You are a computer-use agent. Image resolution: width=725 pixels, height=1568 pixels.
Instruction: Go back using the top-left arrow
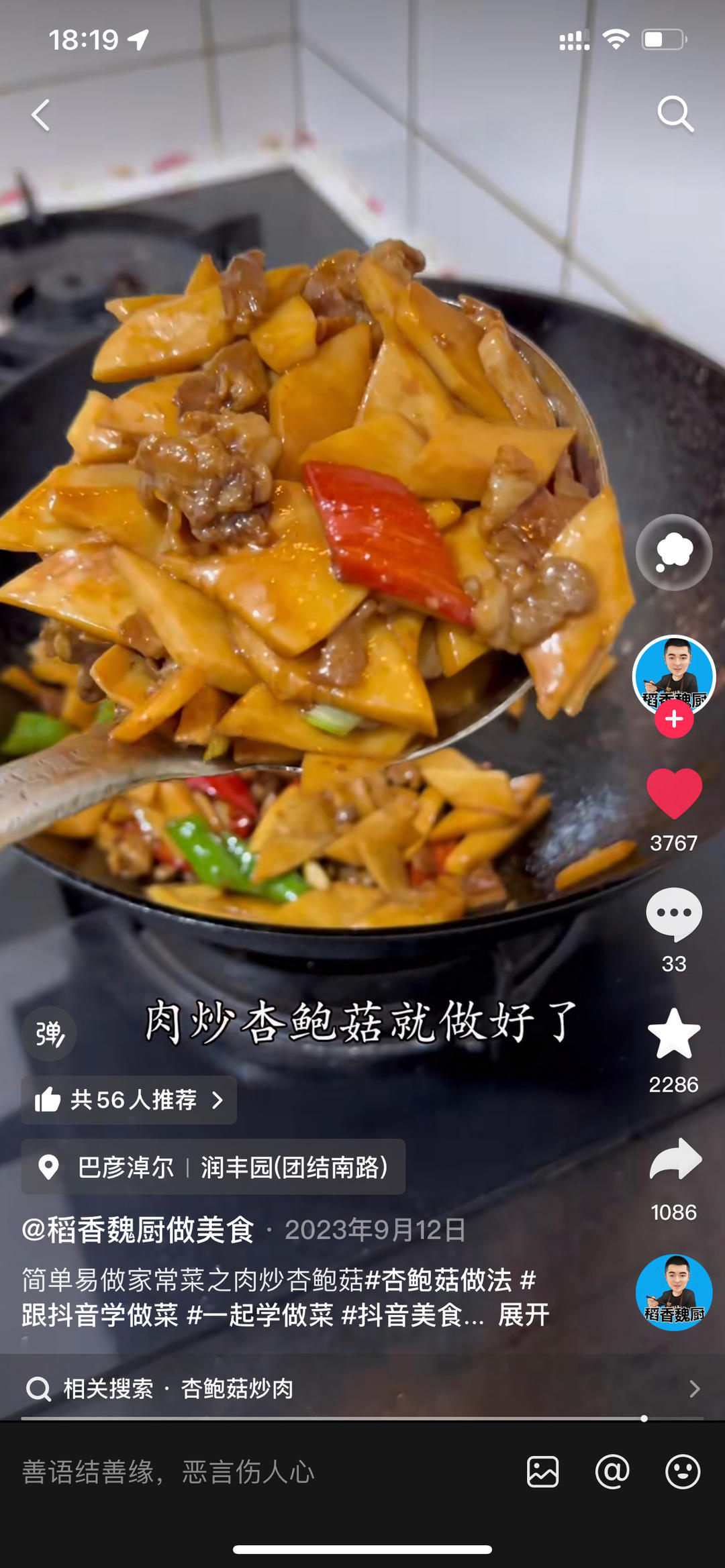42,115
